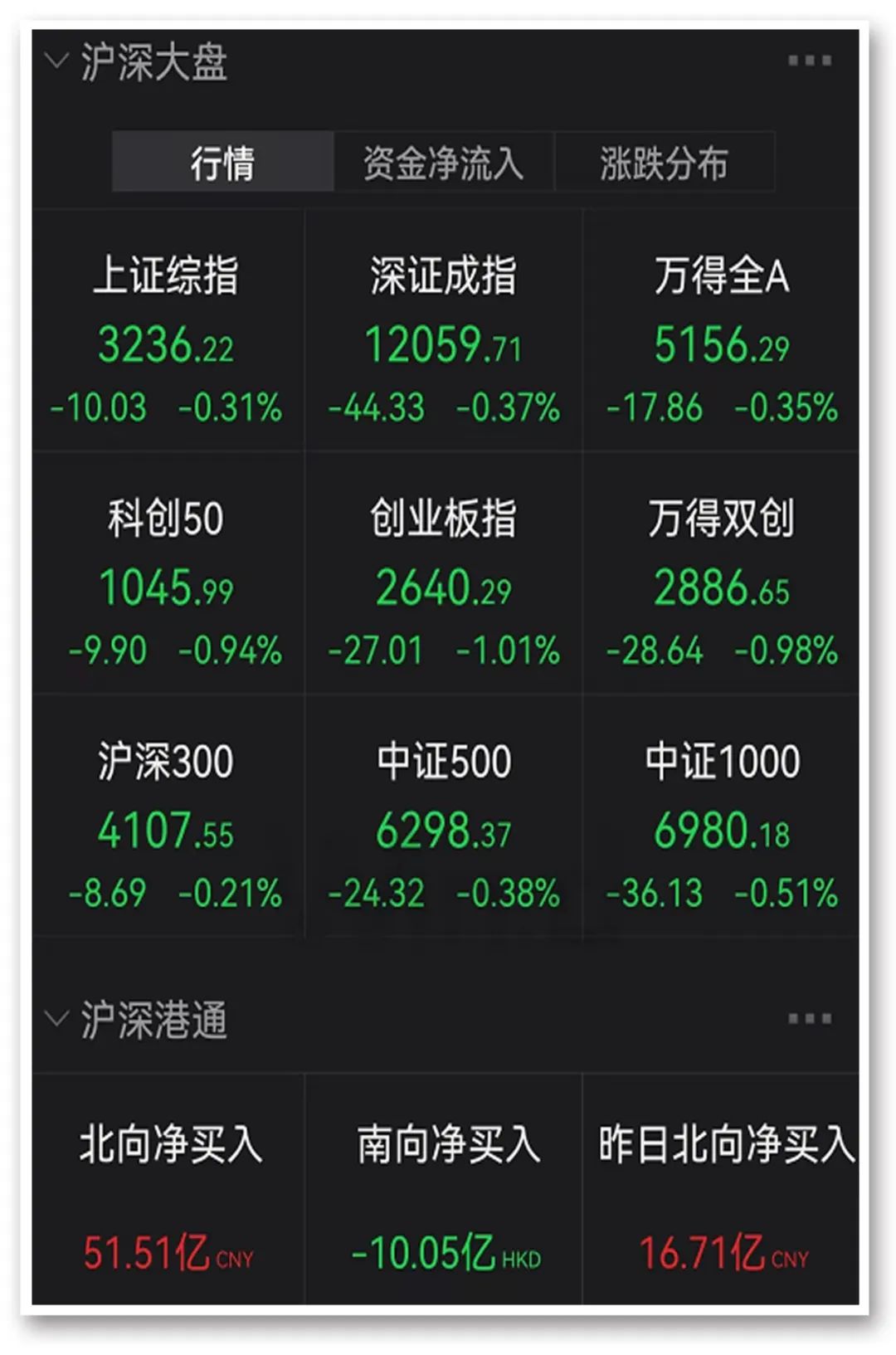Open the 北向净买入 card showing 51.51亿
The width and height of the screenshot is (896, 1355).
(x=168, y=1195)
